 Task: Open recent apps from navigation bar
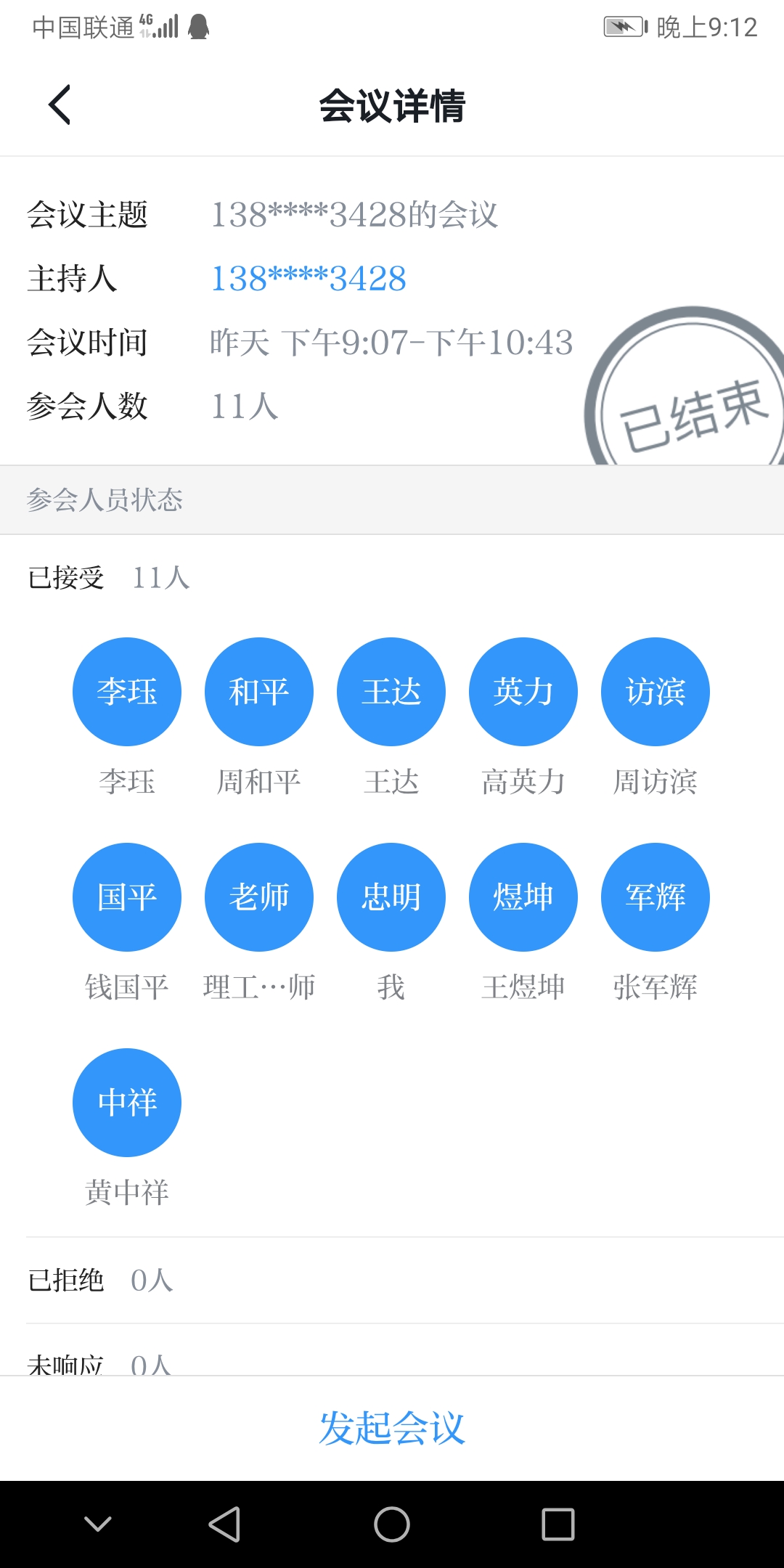click(558, 1524)
